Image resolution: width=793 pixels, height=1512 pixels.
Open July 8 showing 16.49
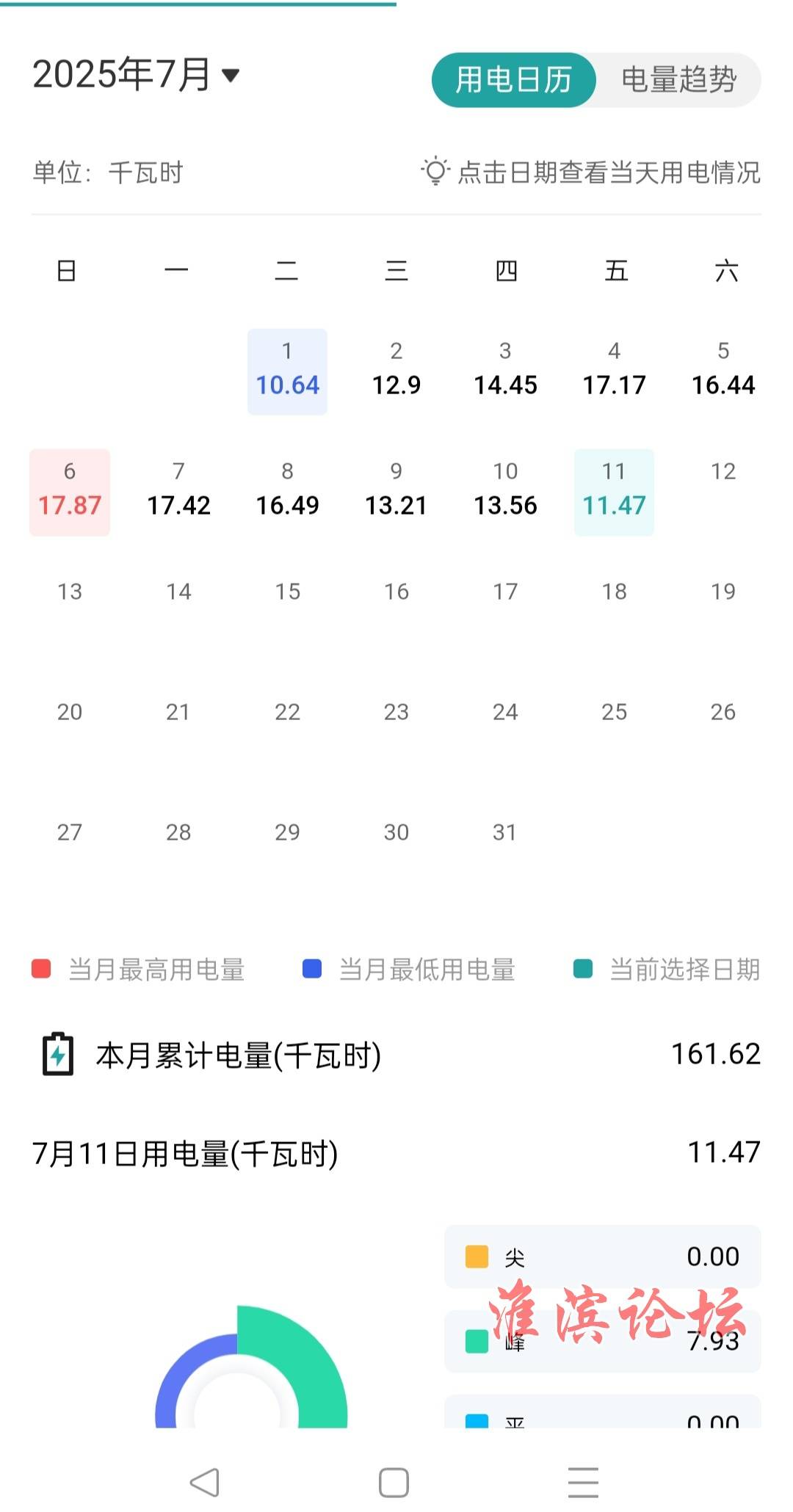point(287,493)
